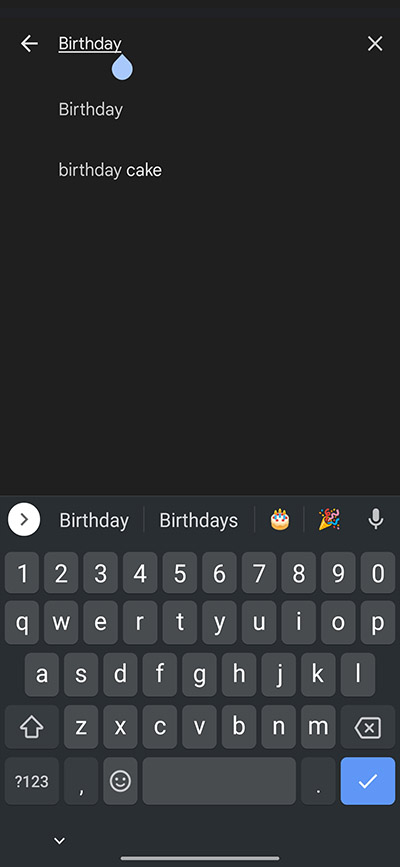The image size is (400, 867).
Task: Hide the keyboard with the down chevron
Action: click(59, 841)
